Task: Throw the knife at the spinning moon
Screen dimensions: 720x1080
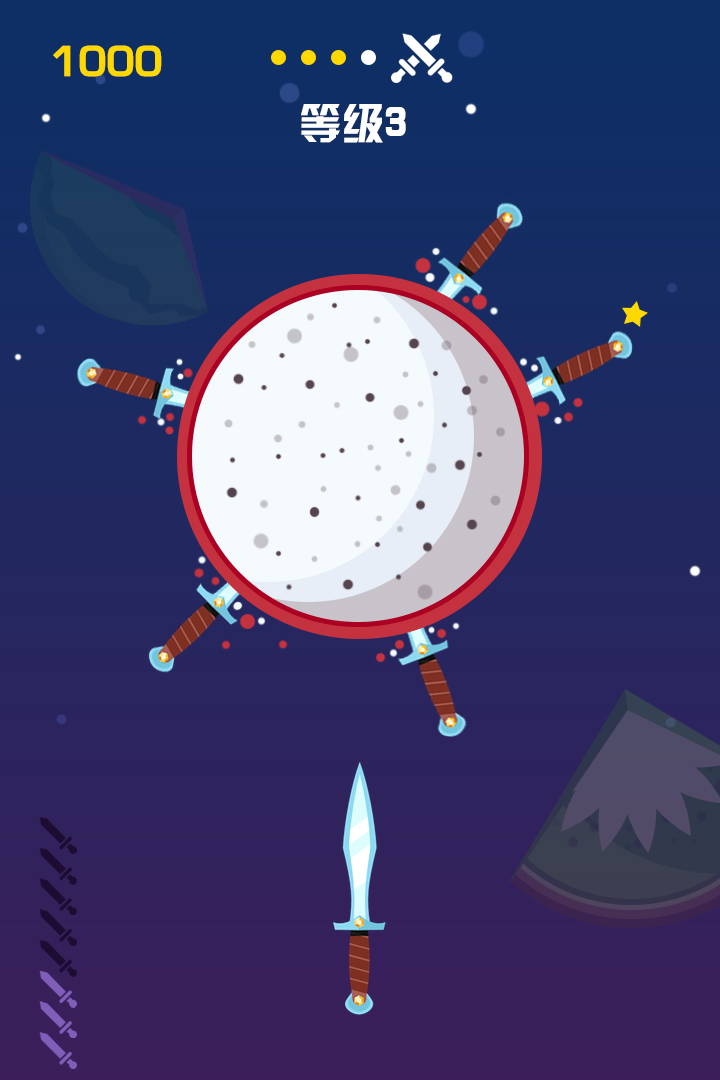Action: [359, 888]
